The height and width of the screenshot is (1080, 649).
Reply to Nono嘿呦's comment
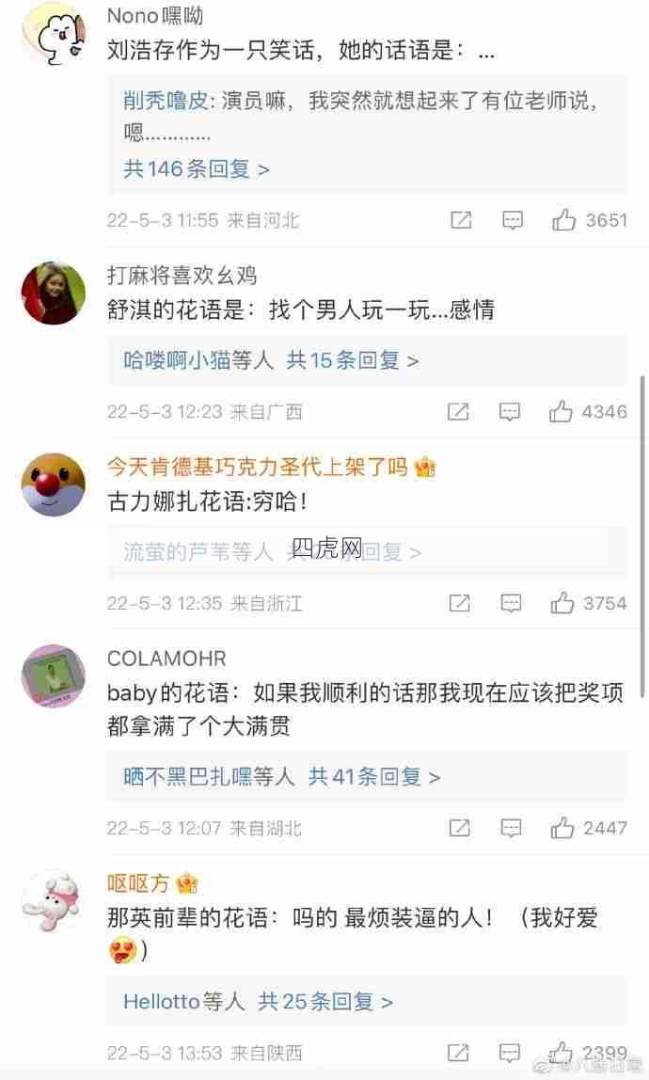512,220
